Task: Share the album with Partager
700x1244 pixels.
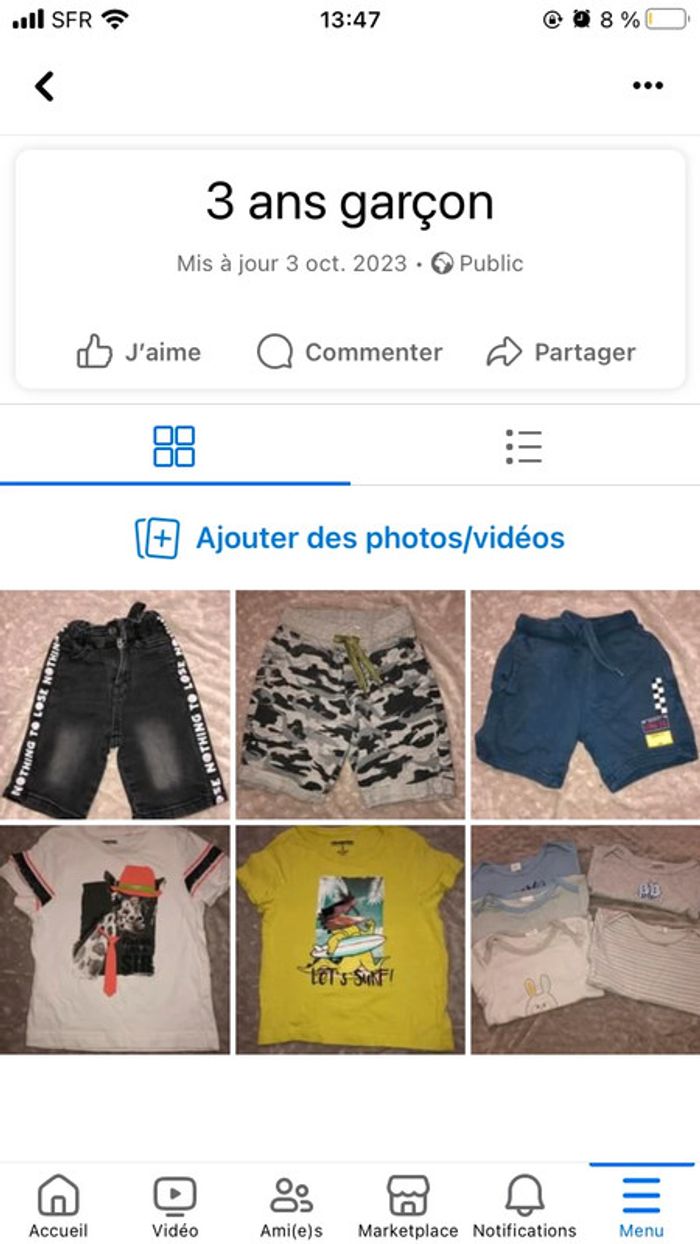Action: tap(561, 352)
